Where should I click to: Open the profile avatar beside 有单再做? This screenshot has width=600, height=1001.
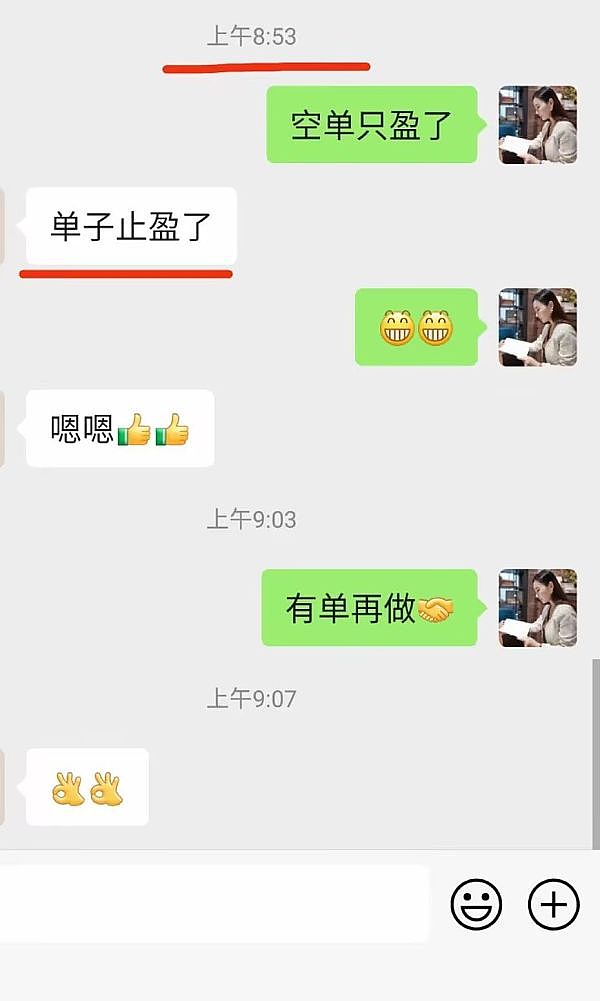click(538, 608)
